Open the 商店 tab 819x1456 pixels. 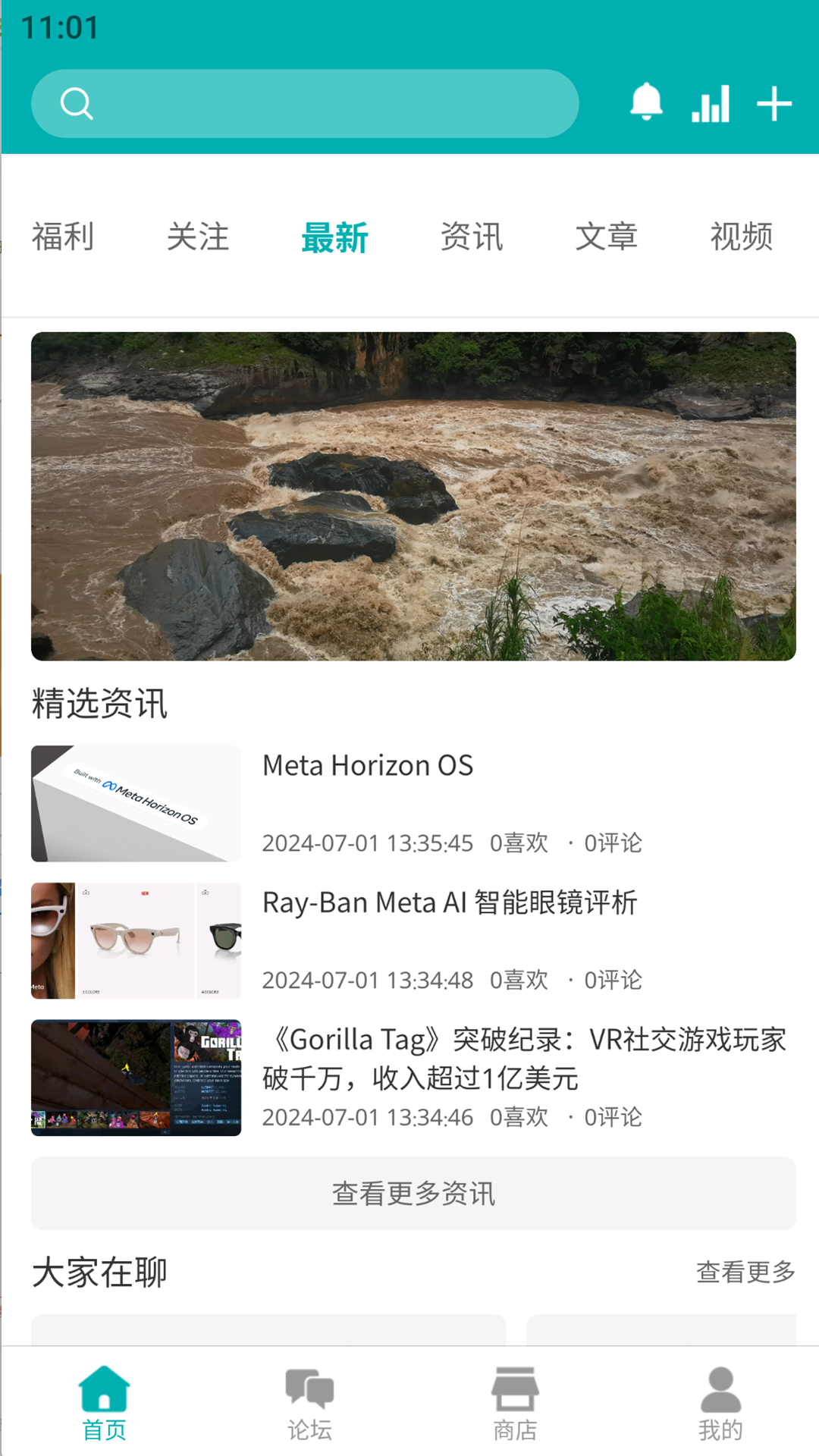(x=515, y=1403)
